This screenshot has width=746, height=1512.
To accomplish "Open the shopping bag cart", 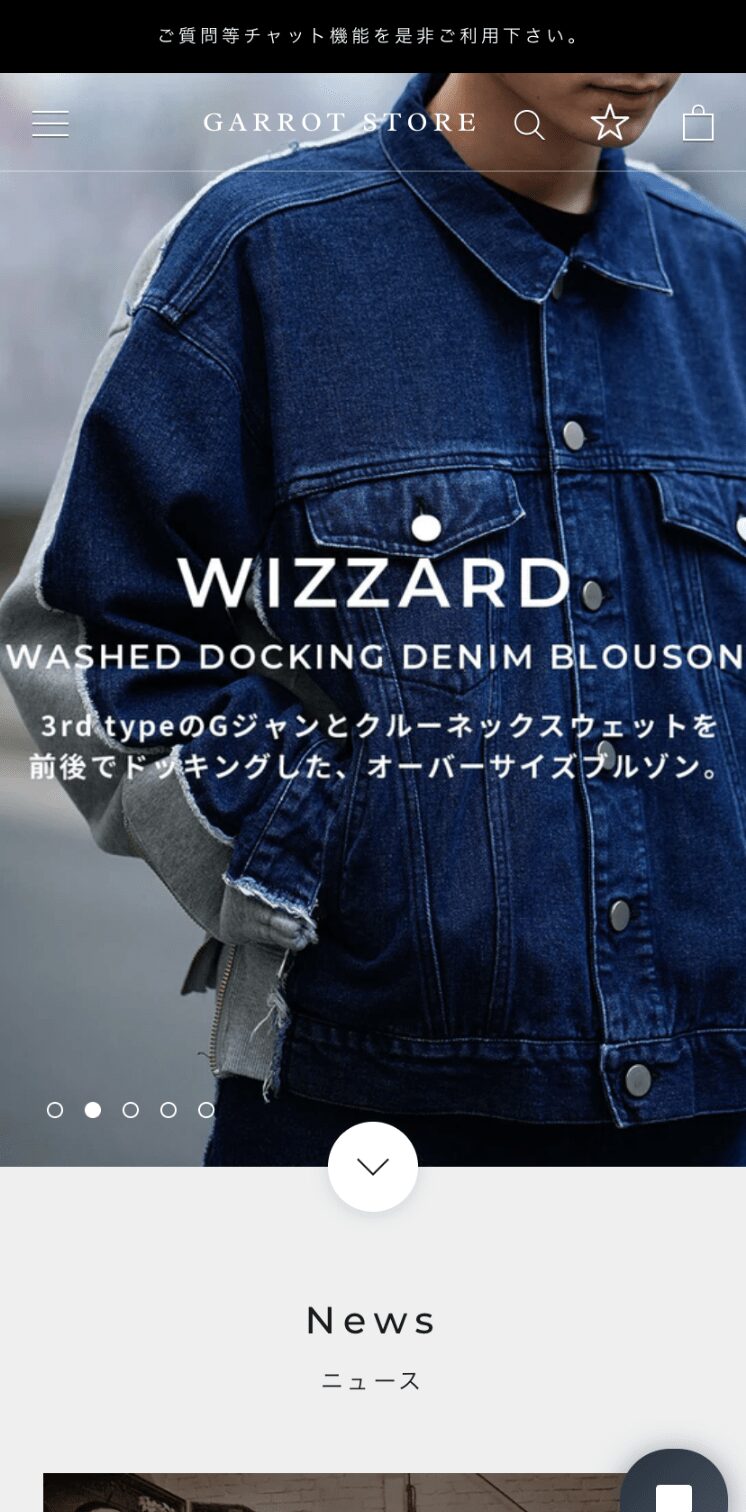I will [698, 124].
